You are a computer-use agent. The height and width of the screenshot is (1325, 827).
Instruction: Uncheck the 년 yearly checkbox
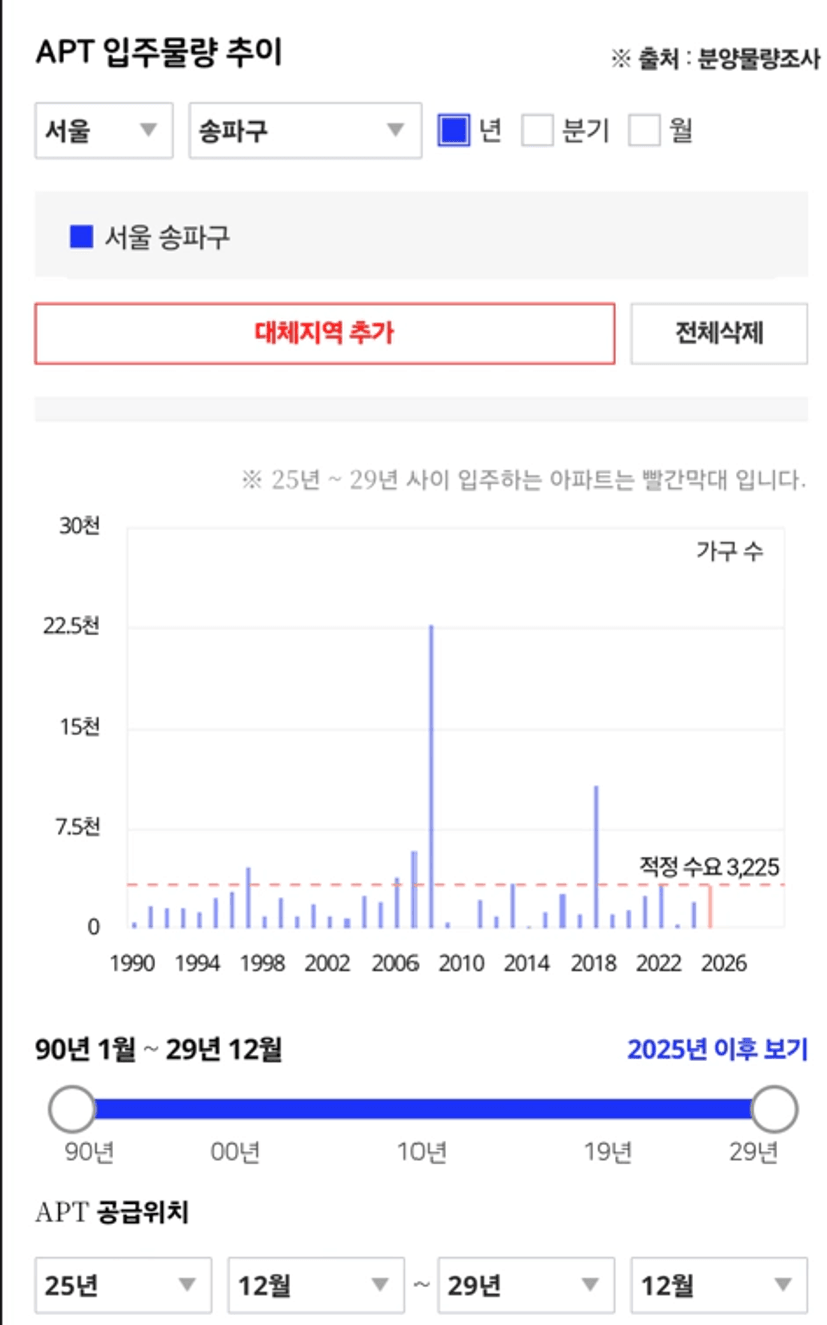(x=453, y=130)
